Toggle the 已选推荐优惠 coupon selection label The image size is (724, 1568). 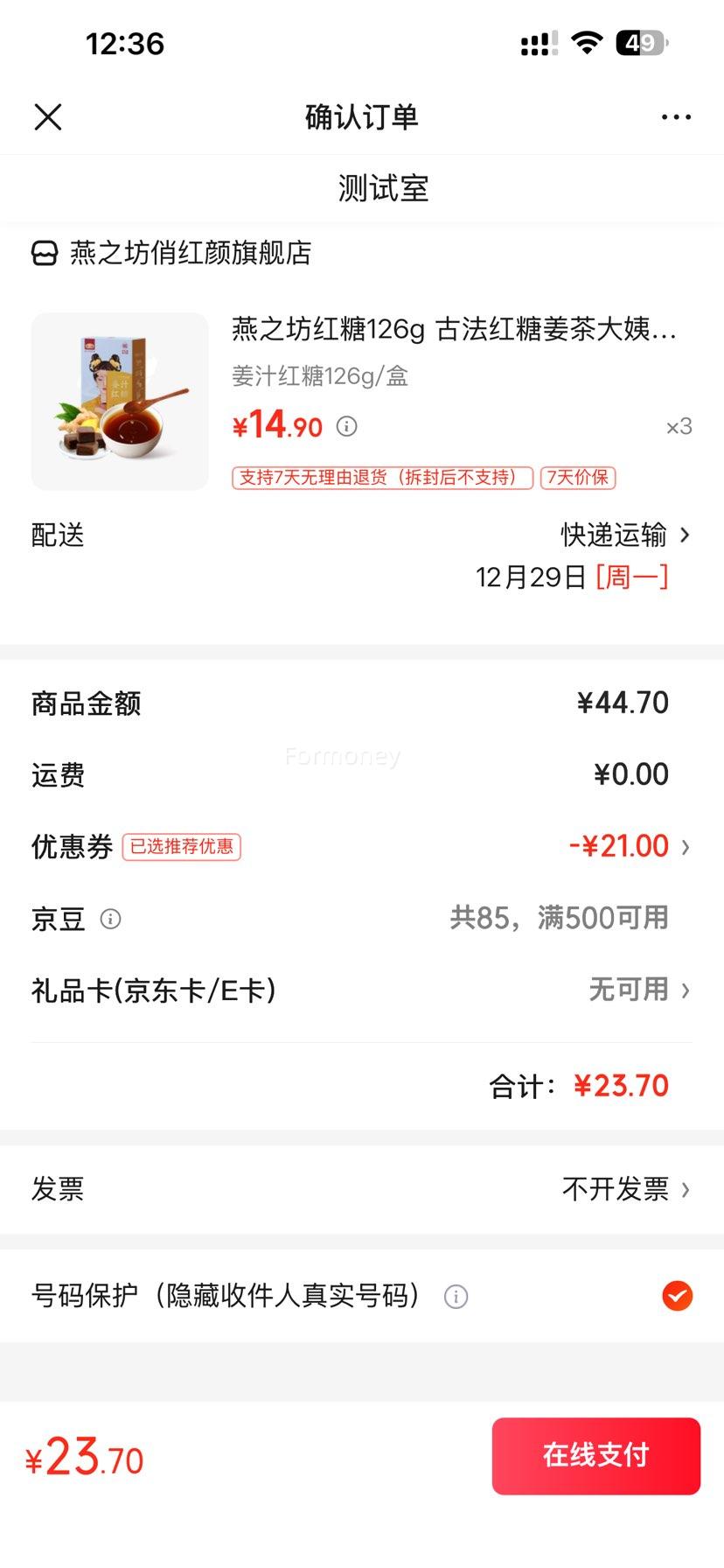(181, 848)
